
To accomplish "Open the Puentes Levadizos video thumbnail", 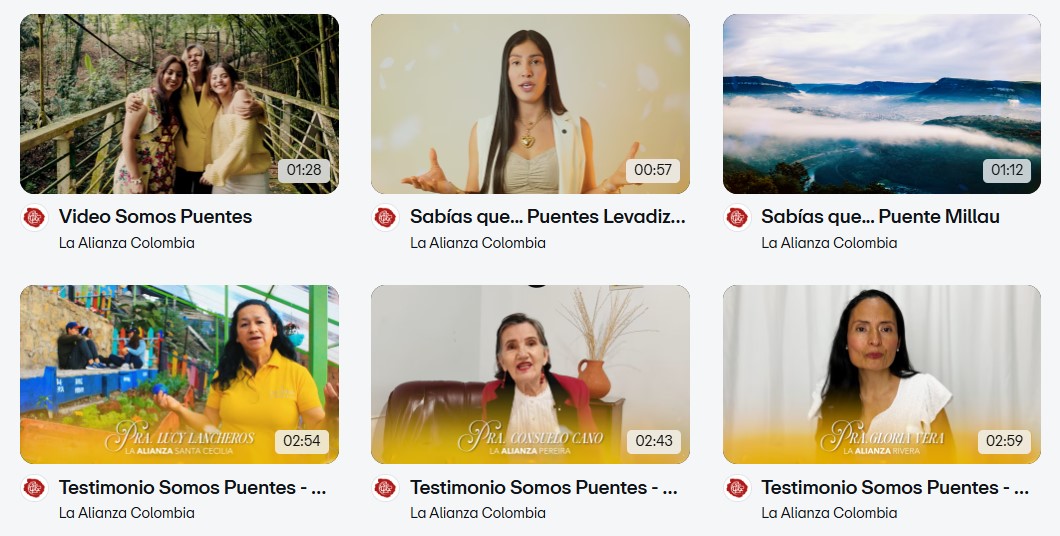I will (x=530, y=104).
